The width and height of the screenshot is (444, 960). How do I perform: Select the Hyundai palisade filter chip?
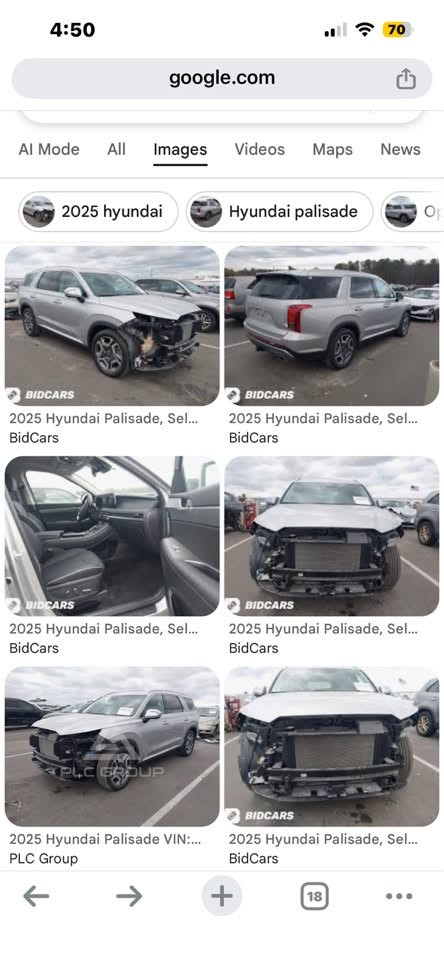coord(280,212)
